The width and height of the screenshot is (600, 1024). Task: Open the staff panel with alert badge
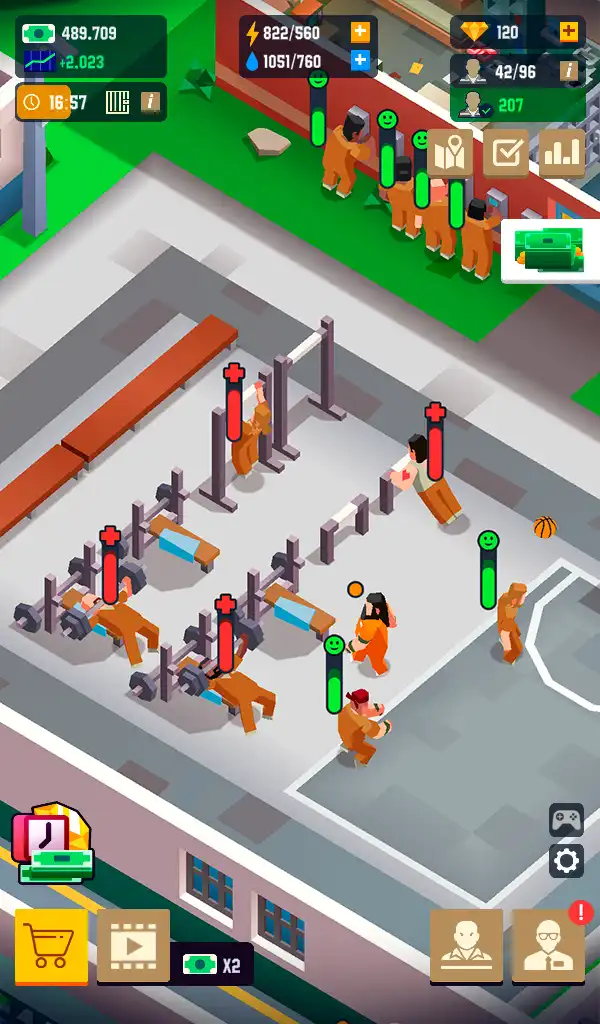548,946
